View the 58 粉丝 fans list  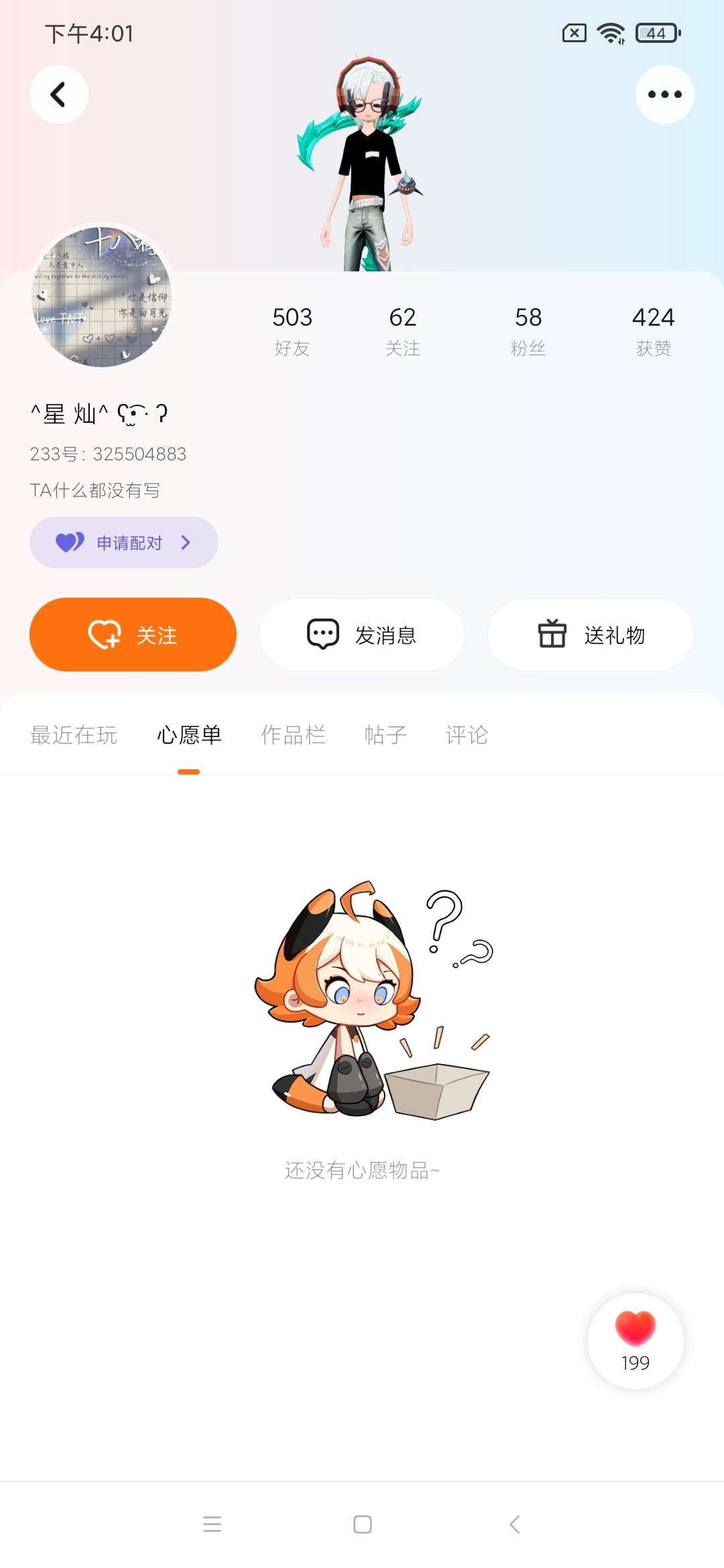click(528, 330)
